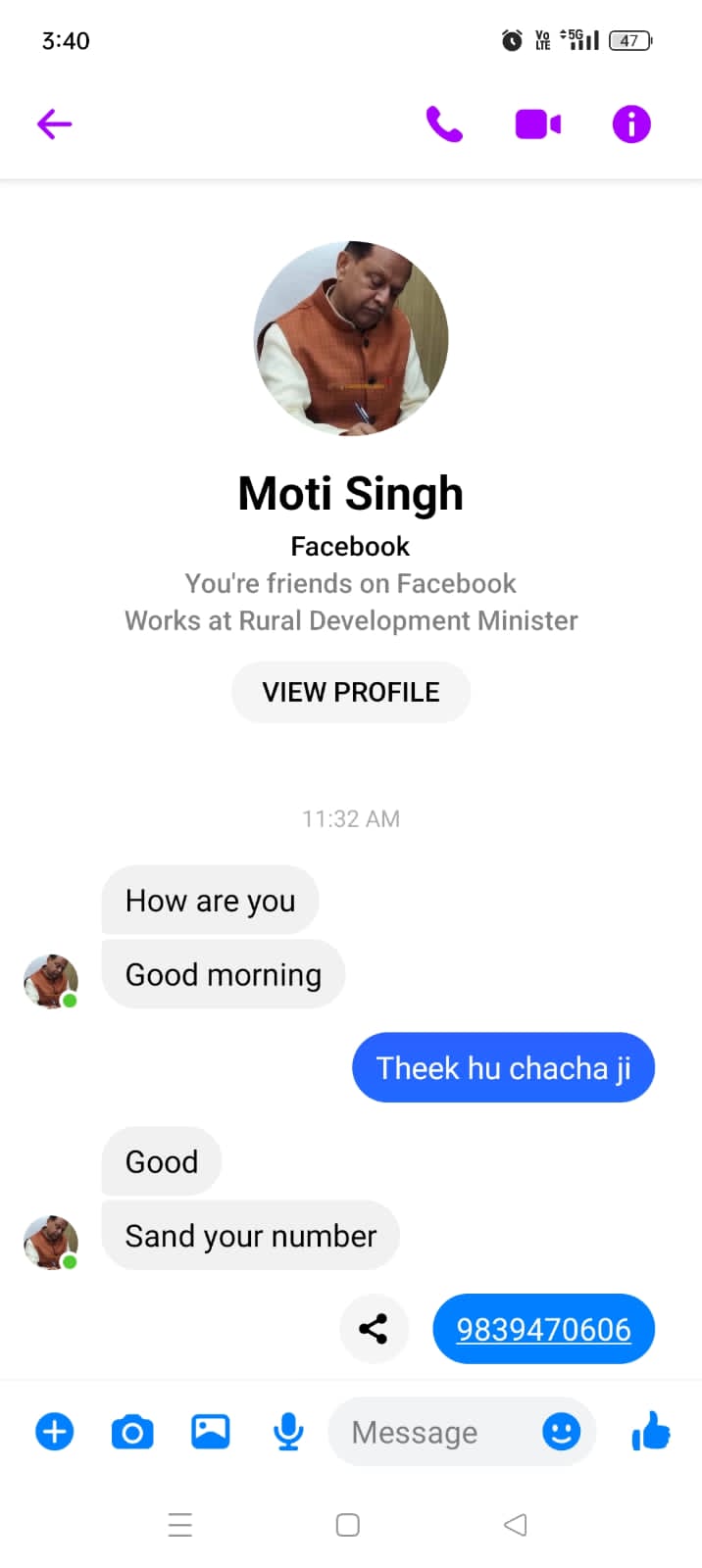Open the phone number link 9839470606
The image size is (702, 1568).
click(543, 1330)
